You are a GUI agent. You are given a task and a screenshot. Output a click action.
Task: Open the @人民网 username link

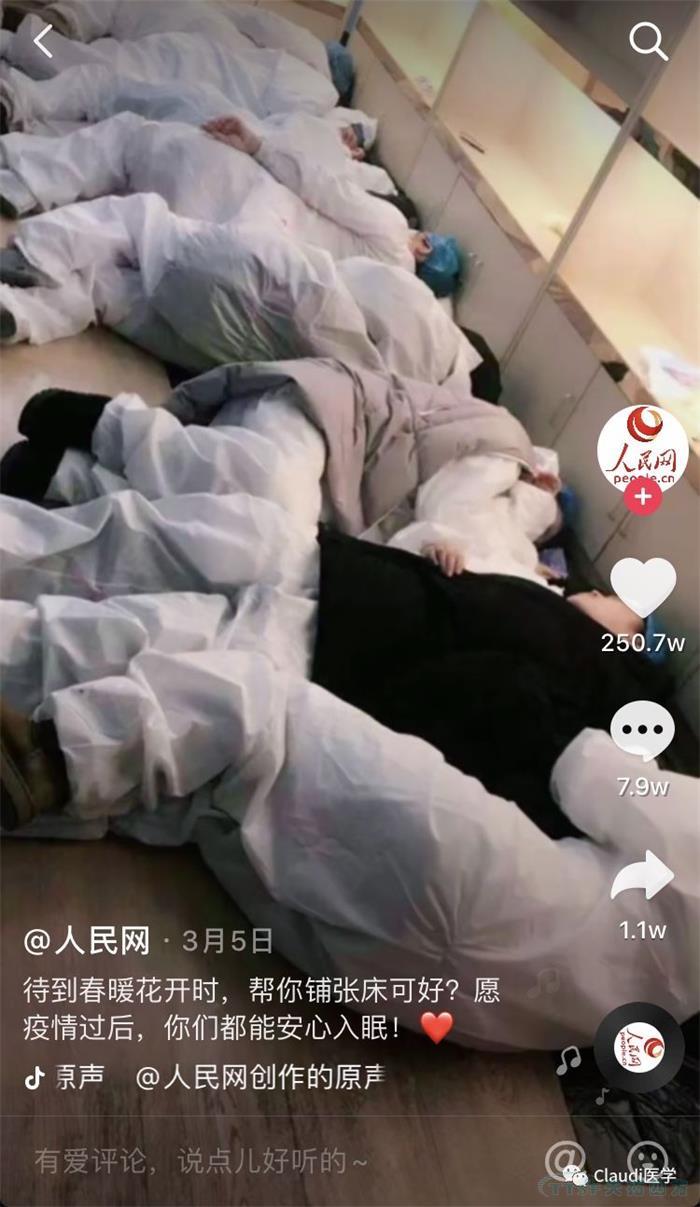87,940
